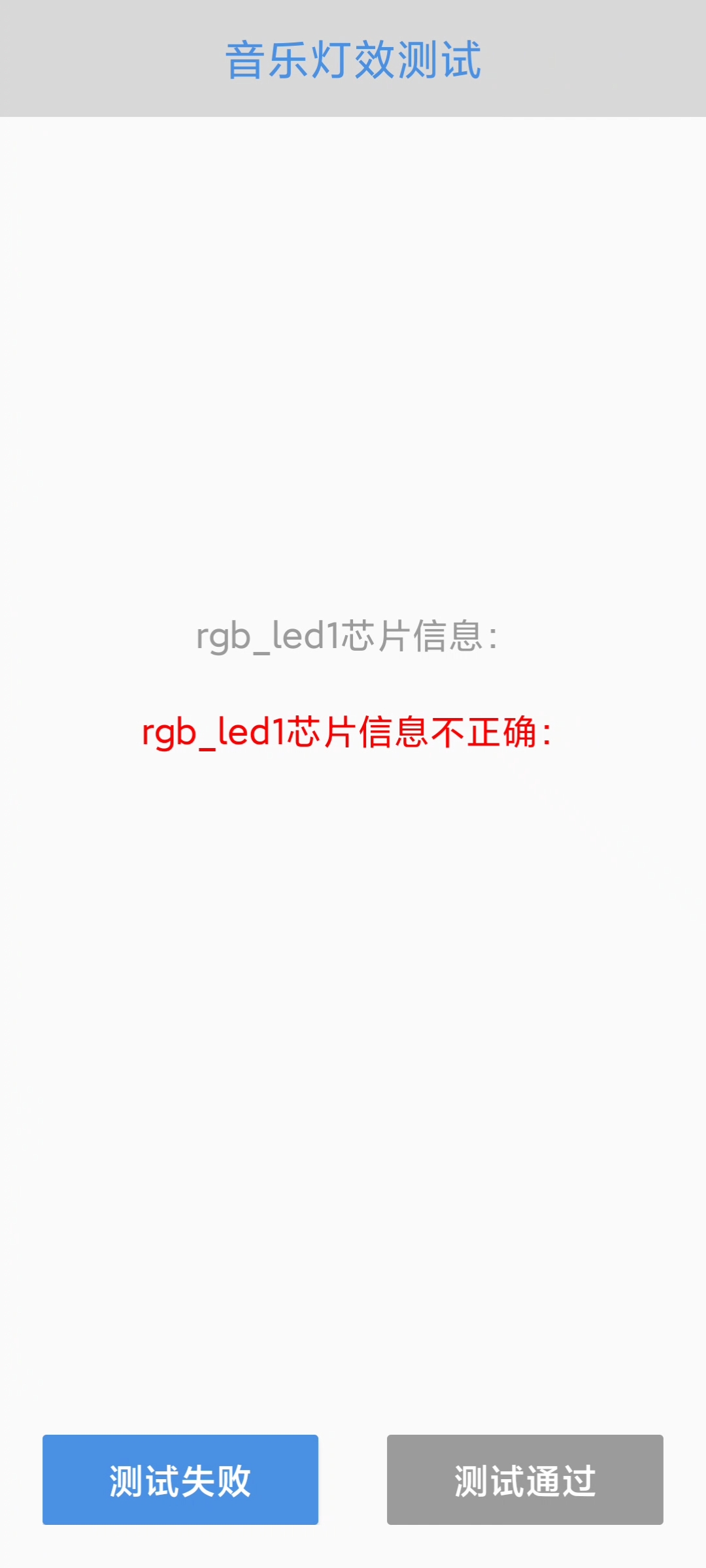
Task: Tap the 测试失败 button
Action: pos(180,1480)
